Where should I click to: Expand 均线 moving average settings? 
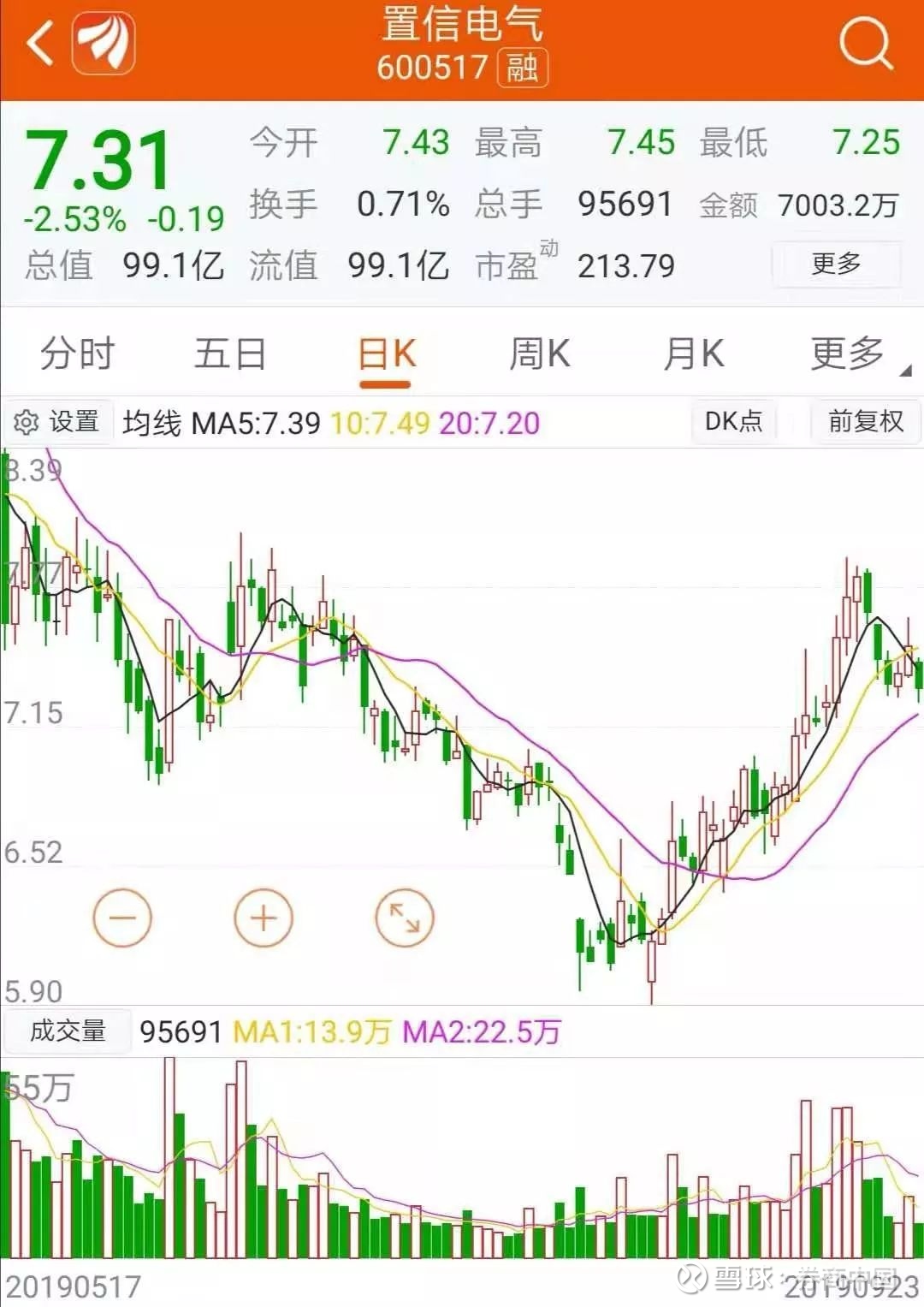coord(154,421)
